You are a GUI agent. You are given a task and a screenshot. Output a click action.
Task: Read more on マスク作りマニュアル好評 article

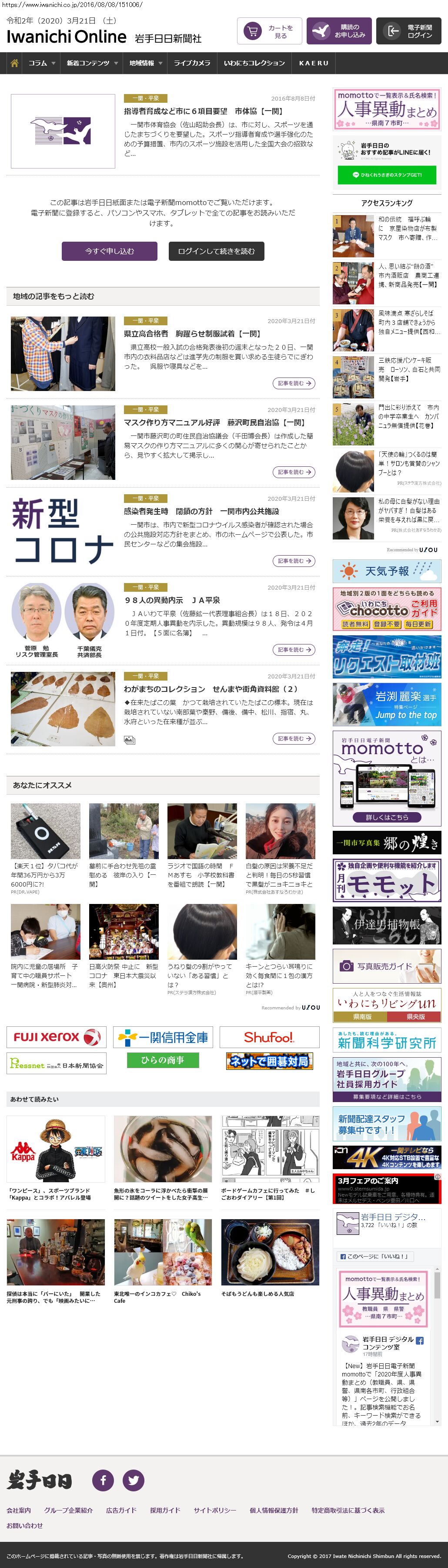click(294, 472)
